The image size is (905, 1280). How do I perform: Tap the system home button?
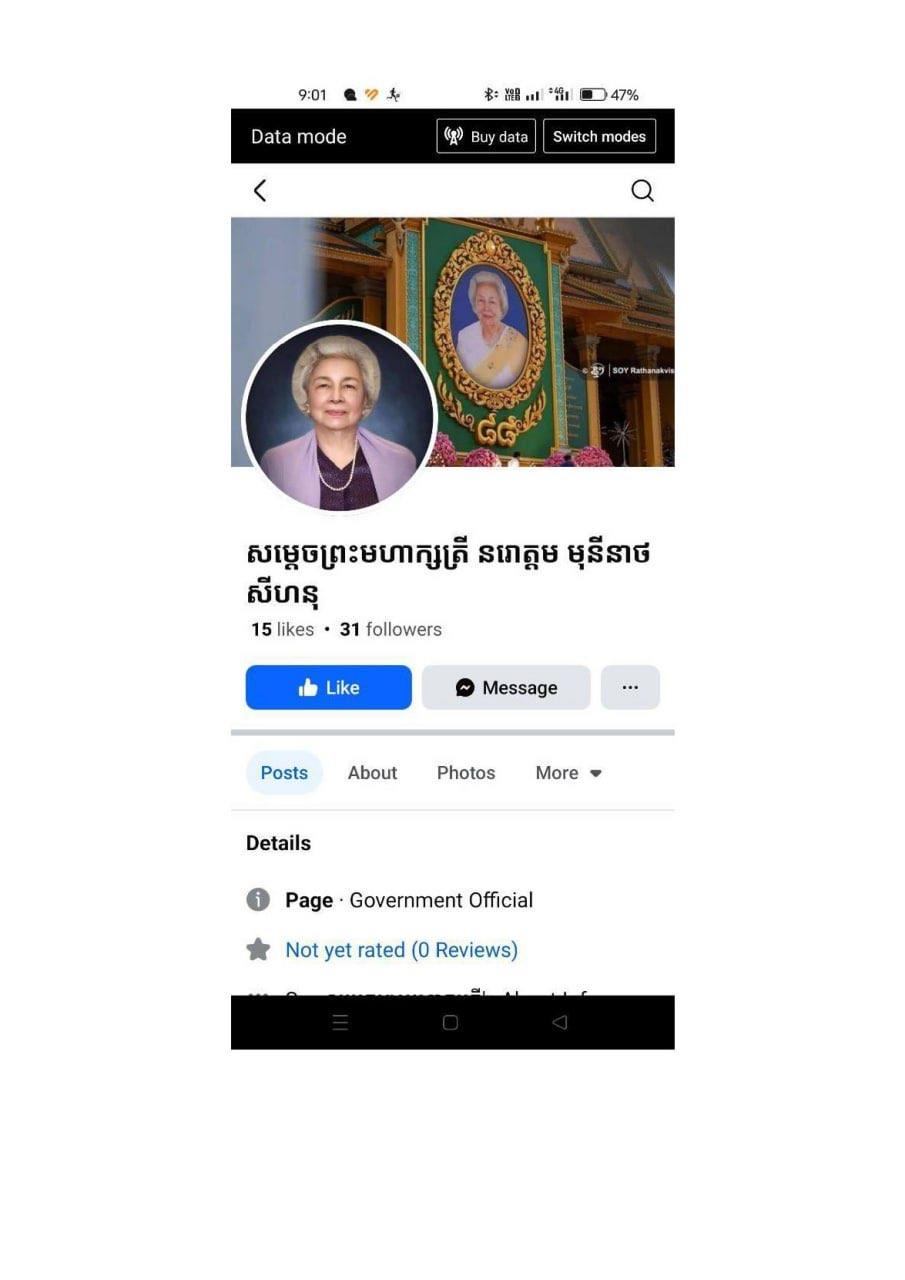pyautogui.click(x=450, y=1022)
